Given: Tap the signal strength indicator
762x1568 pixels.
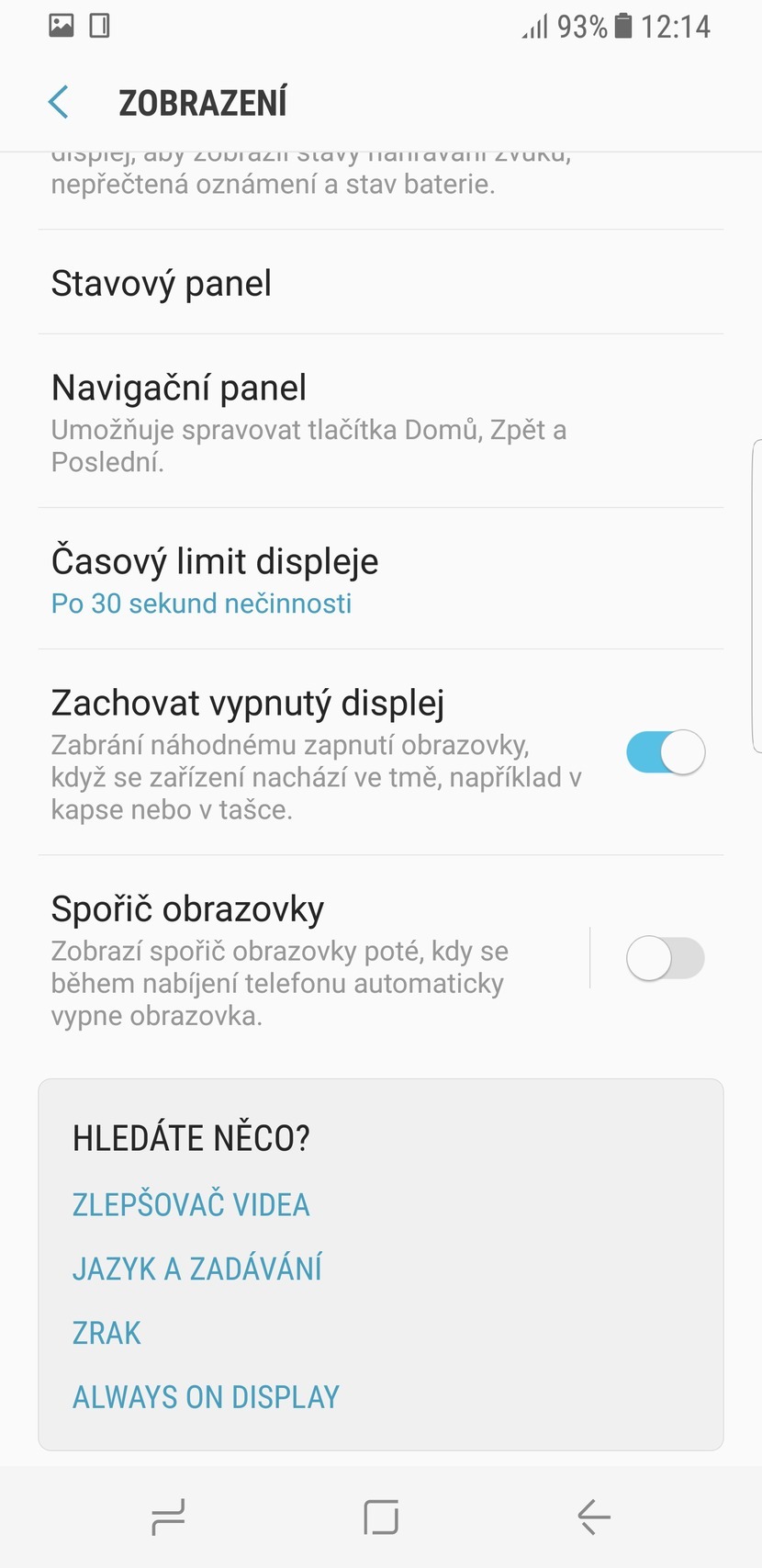Looking at the screenshot, I should (x=536, y=26).
